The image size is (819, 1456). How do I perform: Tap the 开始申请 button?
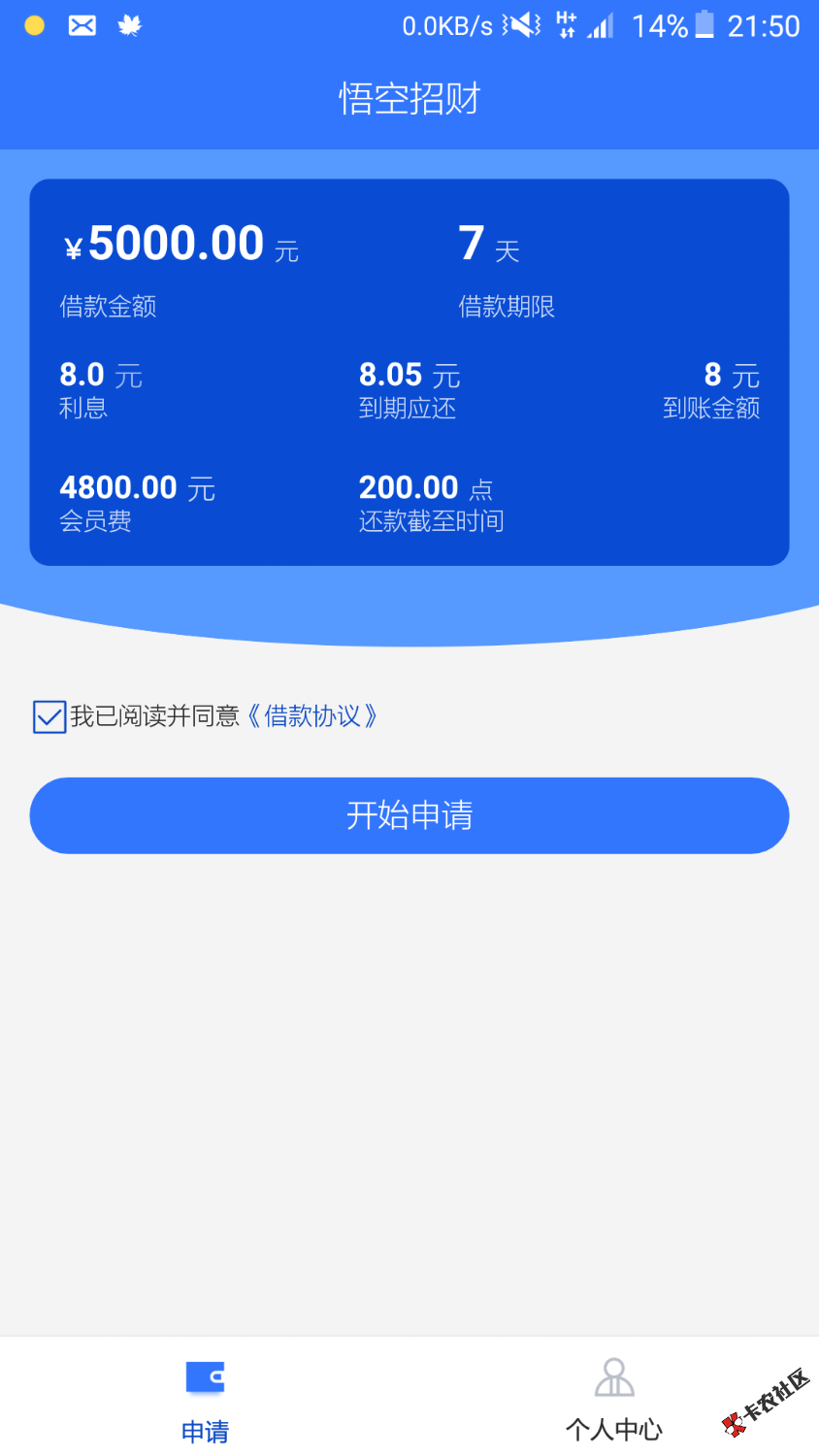point(409,815)
